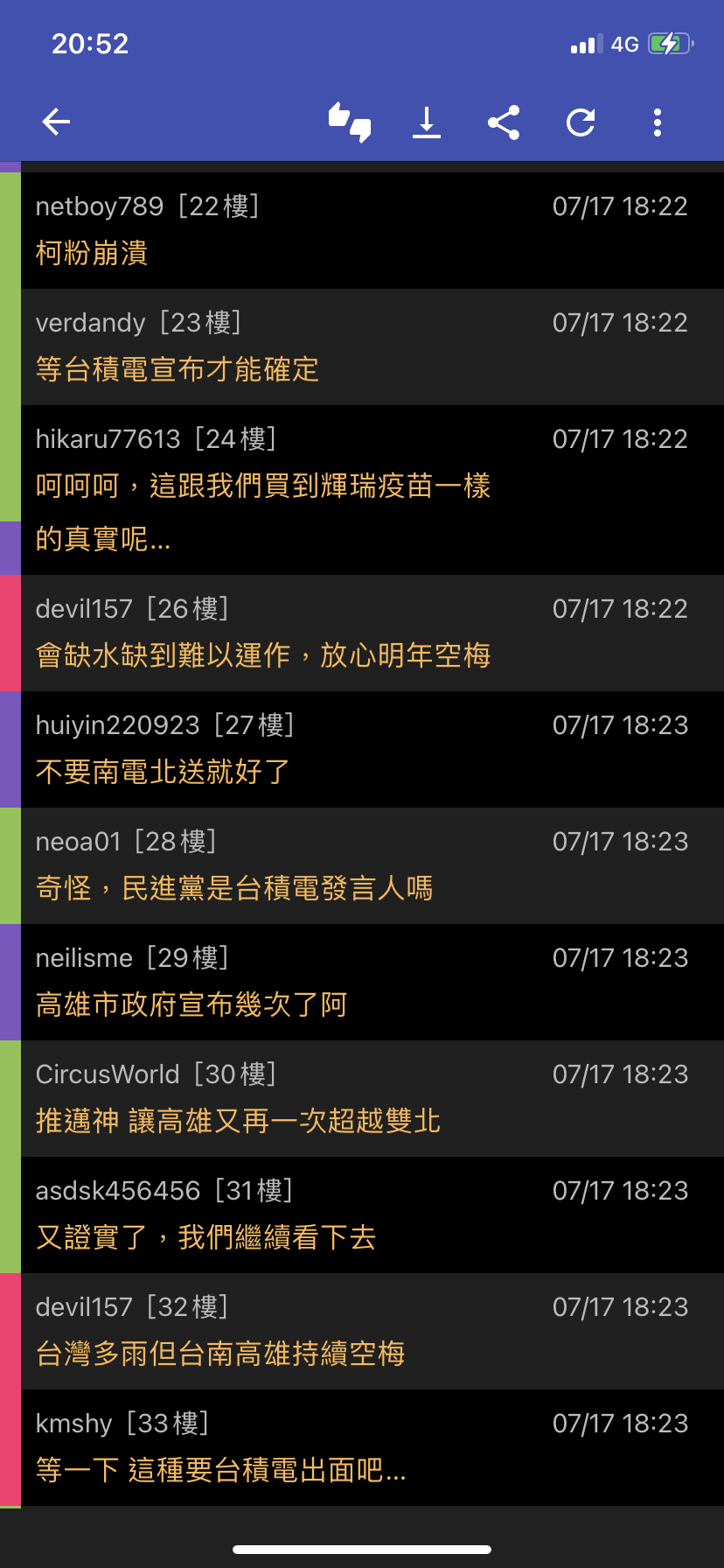Tap the download icon in toolbar
This screenshot has height=1568, width=724.
[x=427, y=122]
